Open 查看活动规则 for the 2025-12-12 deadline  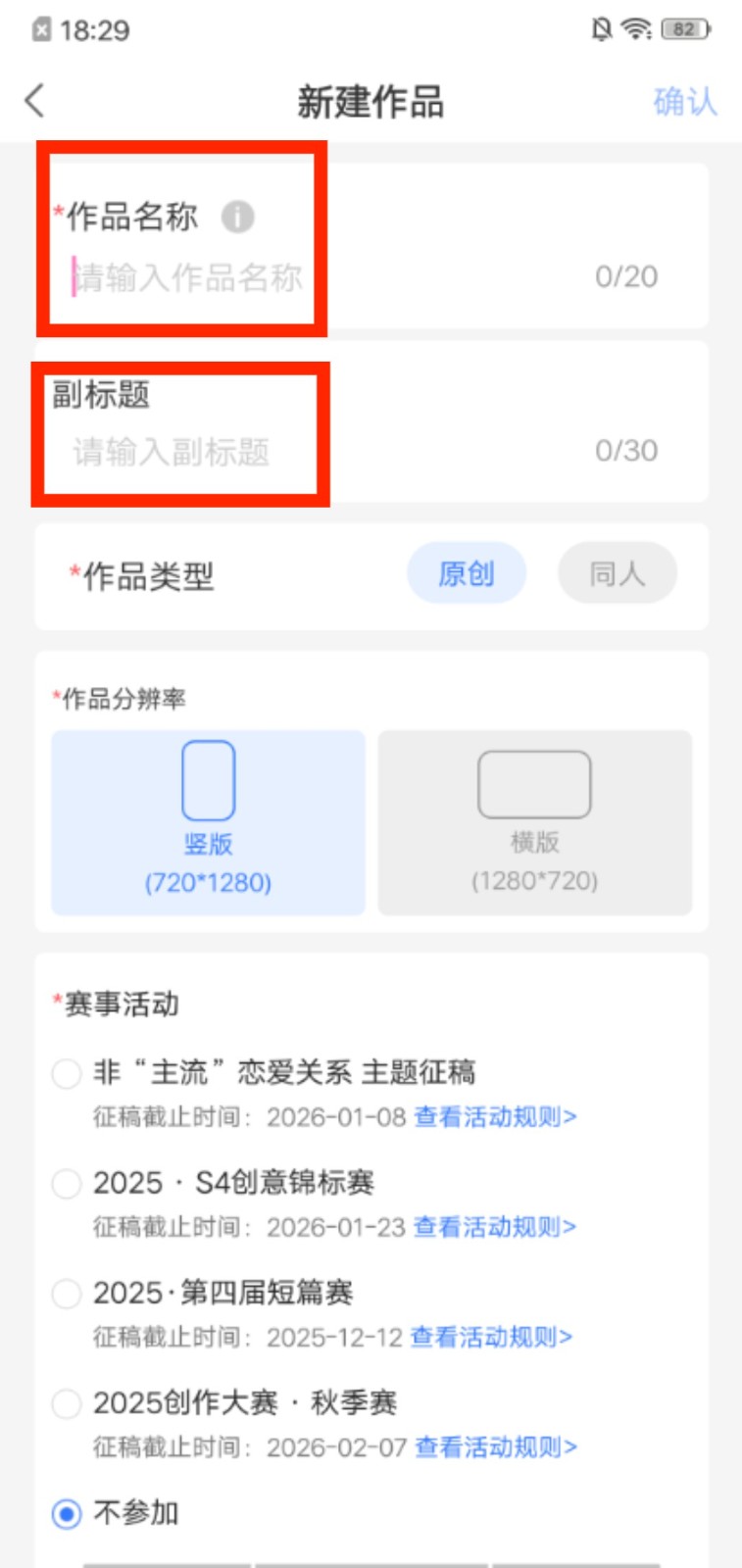(491, 1338)
